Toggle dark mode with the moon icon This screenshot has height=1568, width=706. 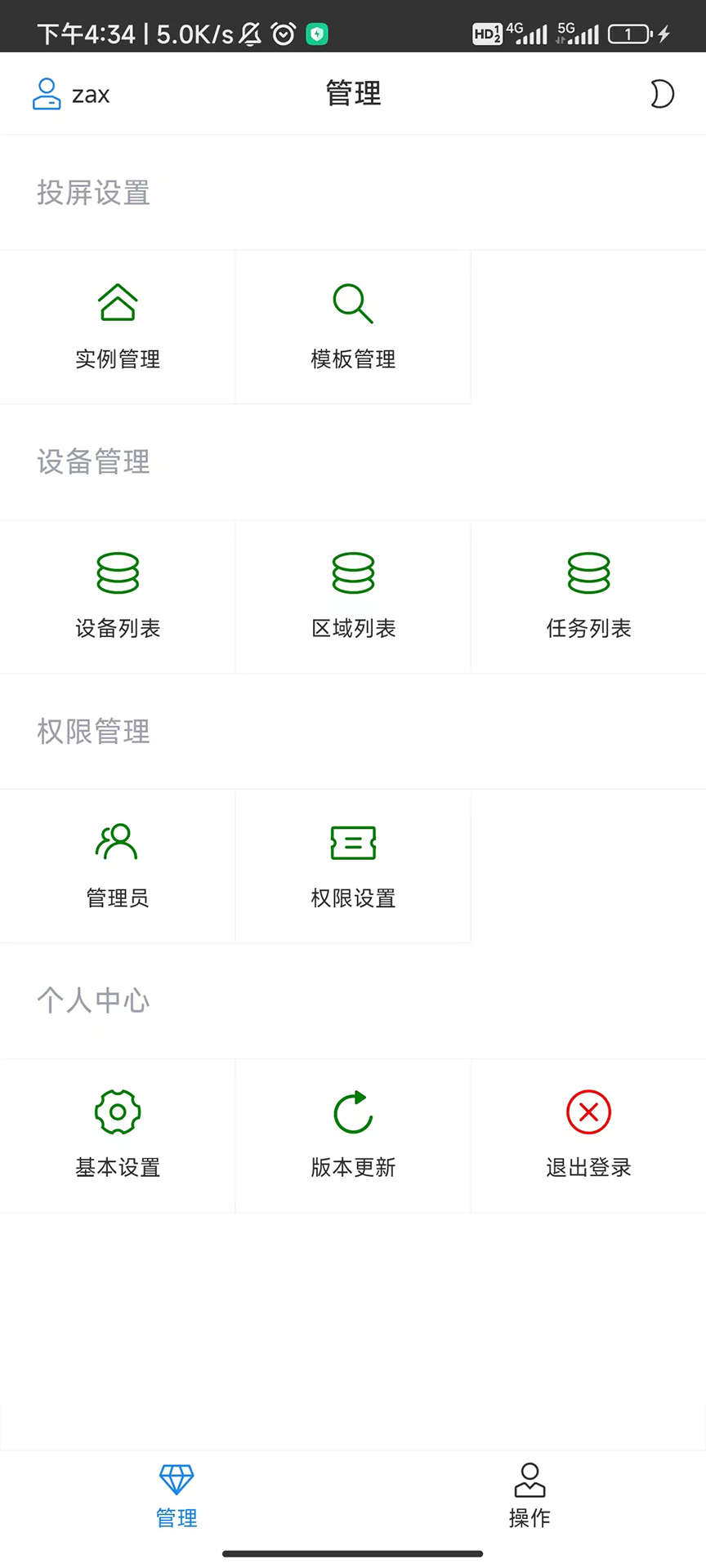(661, 94)
